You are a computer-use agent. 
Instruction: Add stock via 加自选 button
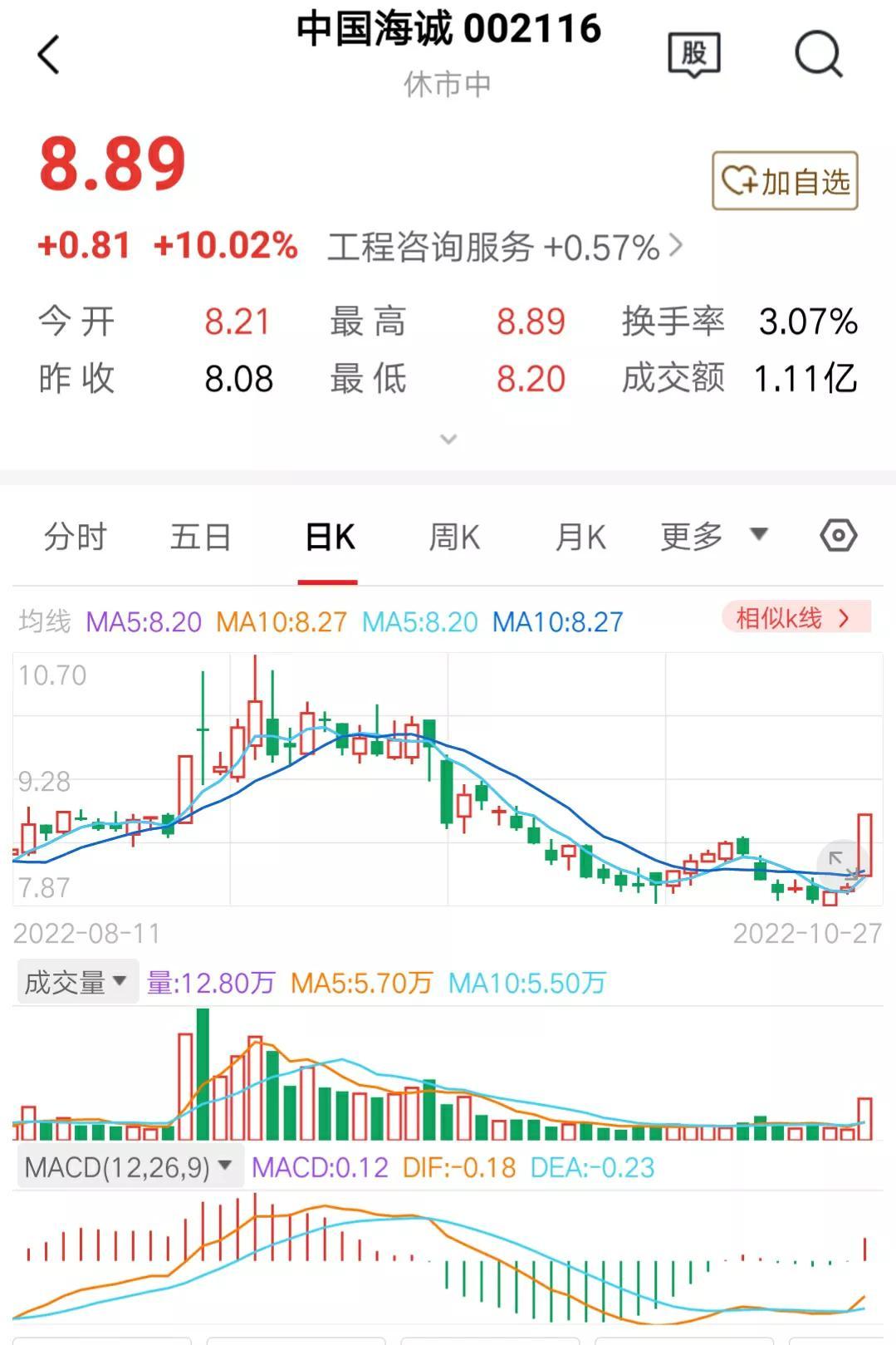click(x=785, y=181)
